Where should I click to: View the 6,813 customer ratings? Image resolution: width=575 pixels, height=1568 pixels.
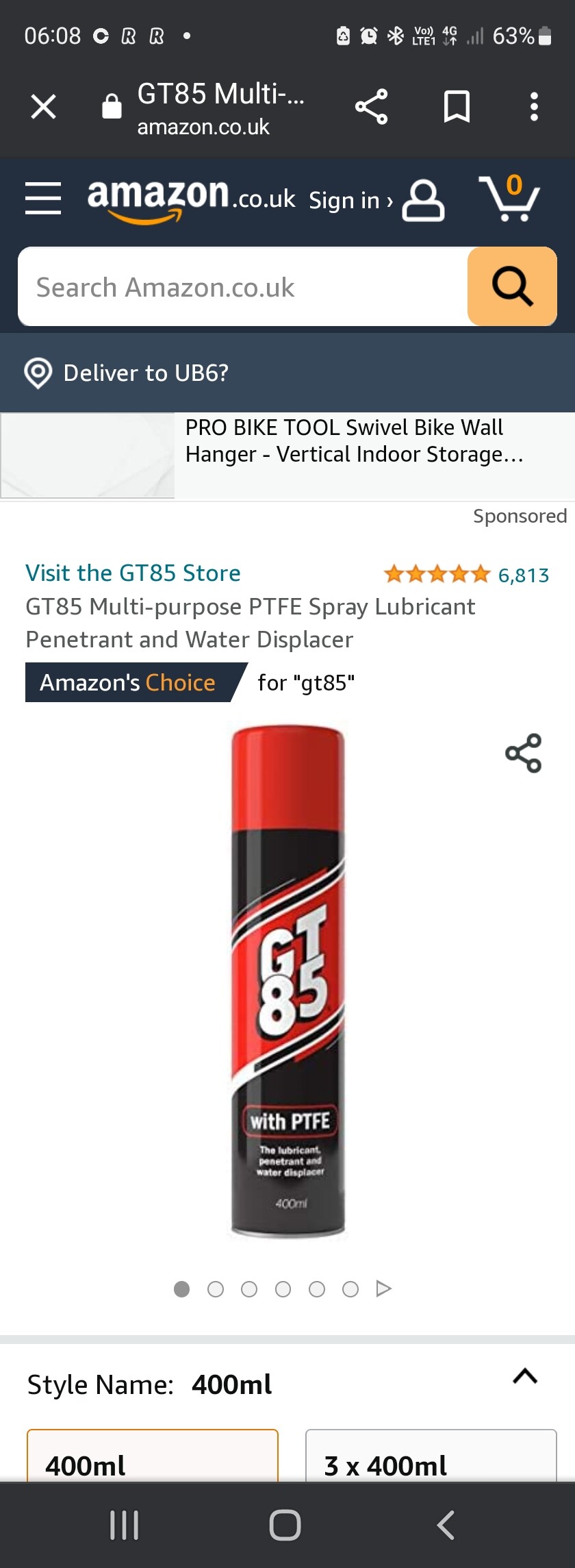tap(523, 575)
